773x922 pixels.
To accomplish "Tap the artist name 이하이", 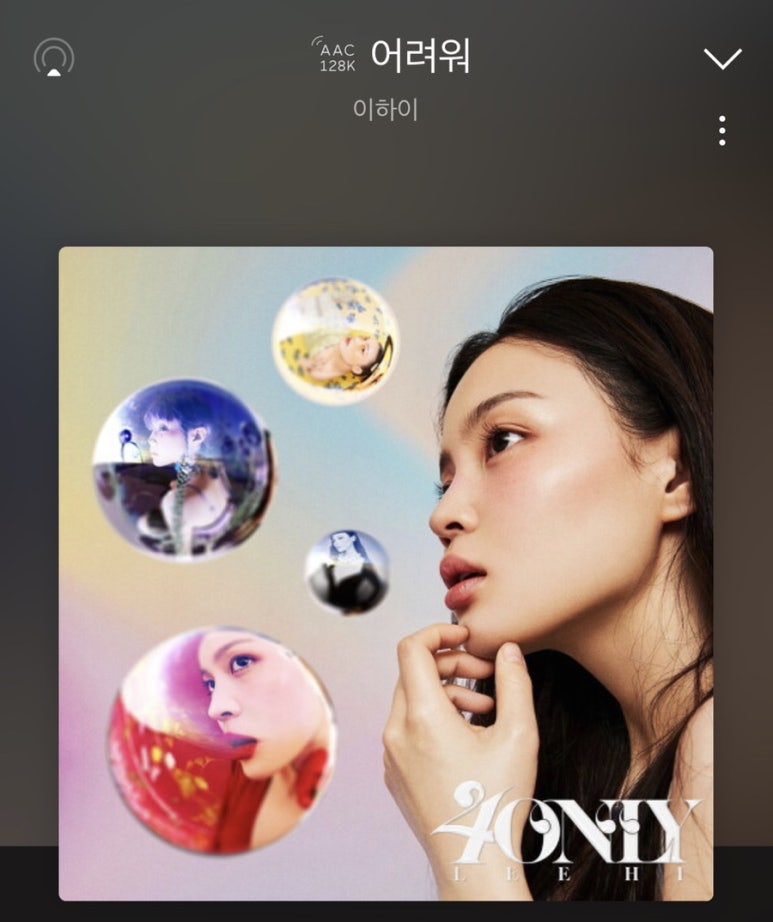I will [385, 109].
